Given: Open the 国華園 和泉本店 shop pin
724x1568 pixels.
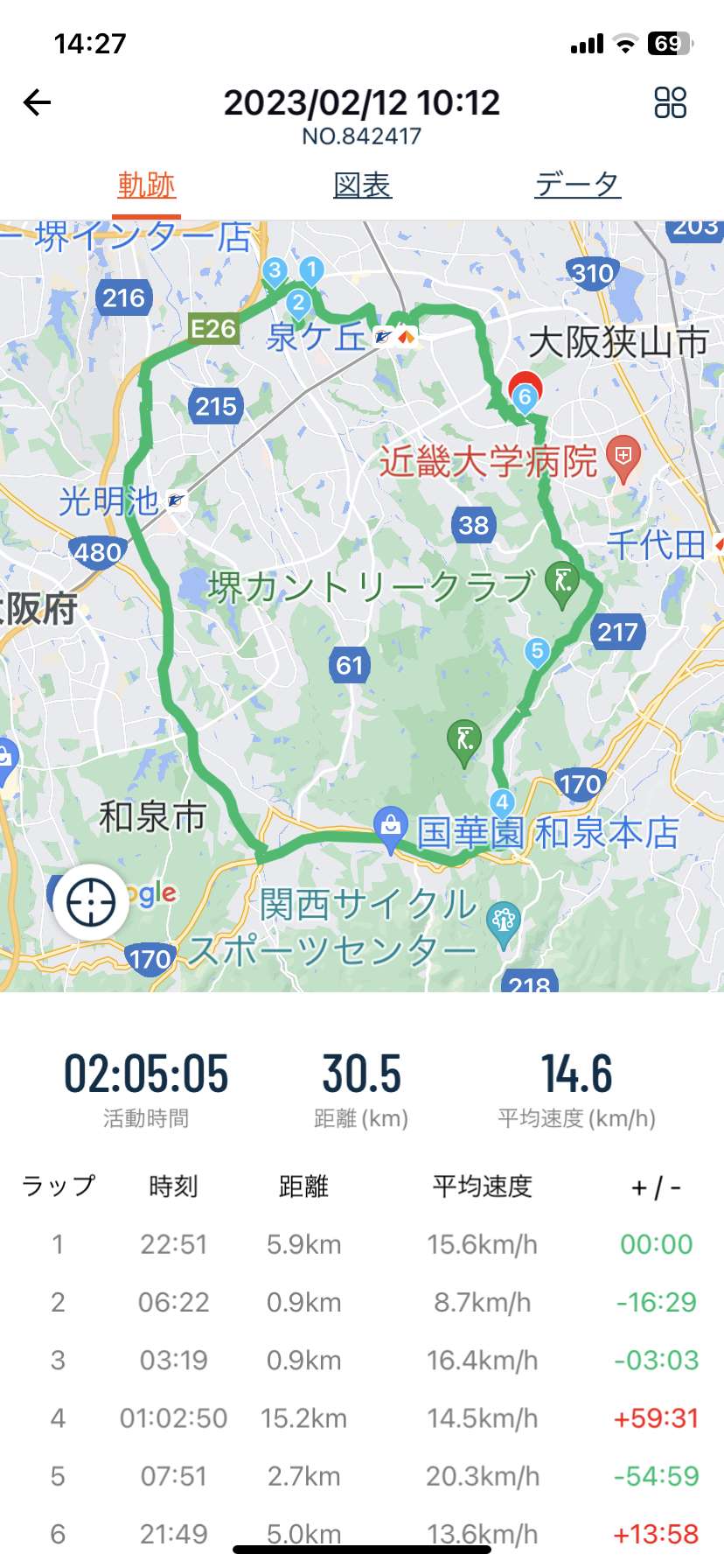Looking at the screenshot, I should [390, 828].
